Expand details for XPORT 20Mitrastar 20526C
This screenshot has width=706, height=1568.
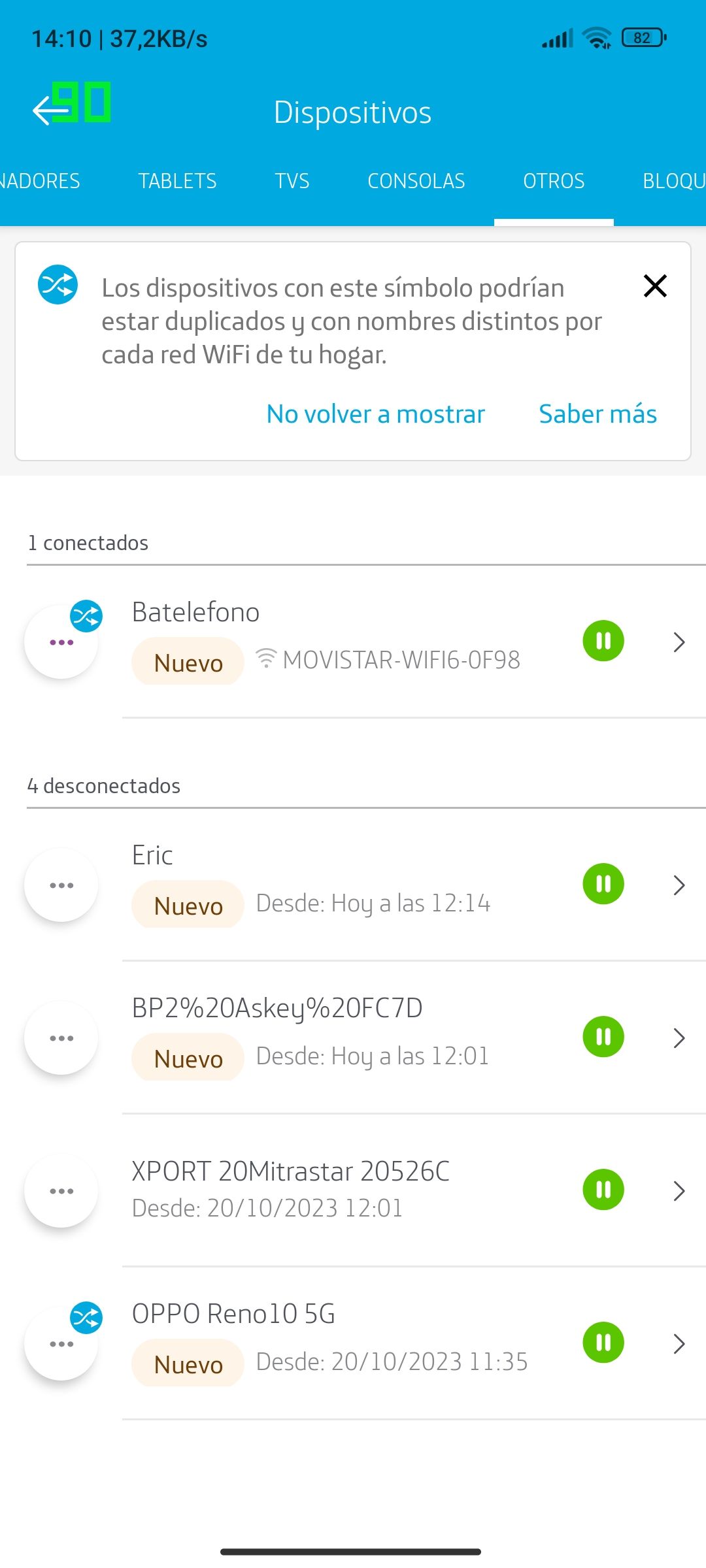(678, 1190)
